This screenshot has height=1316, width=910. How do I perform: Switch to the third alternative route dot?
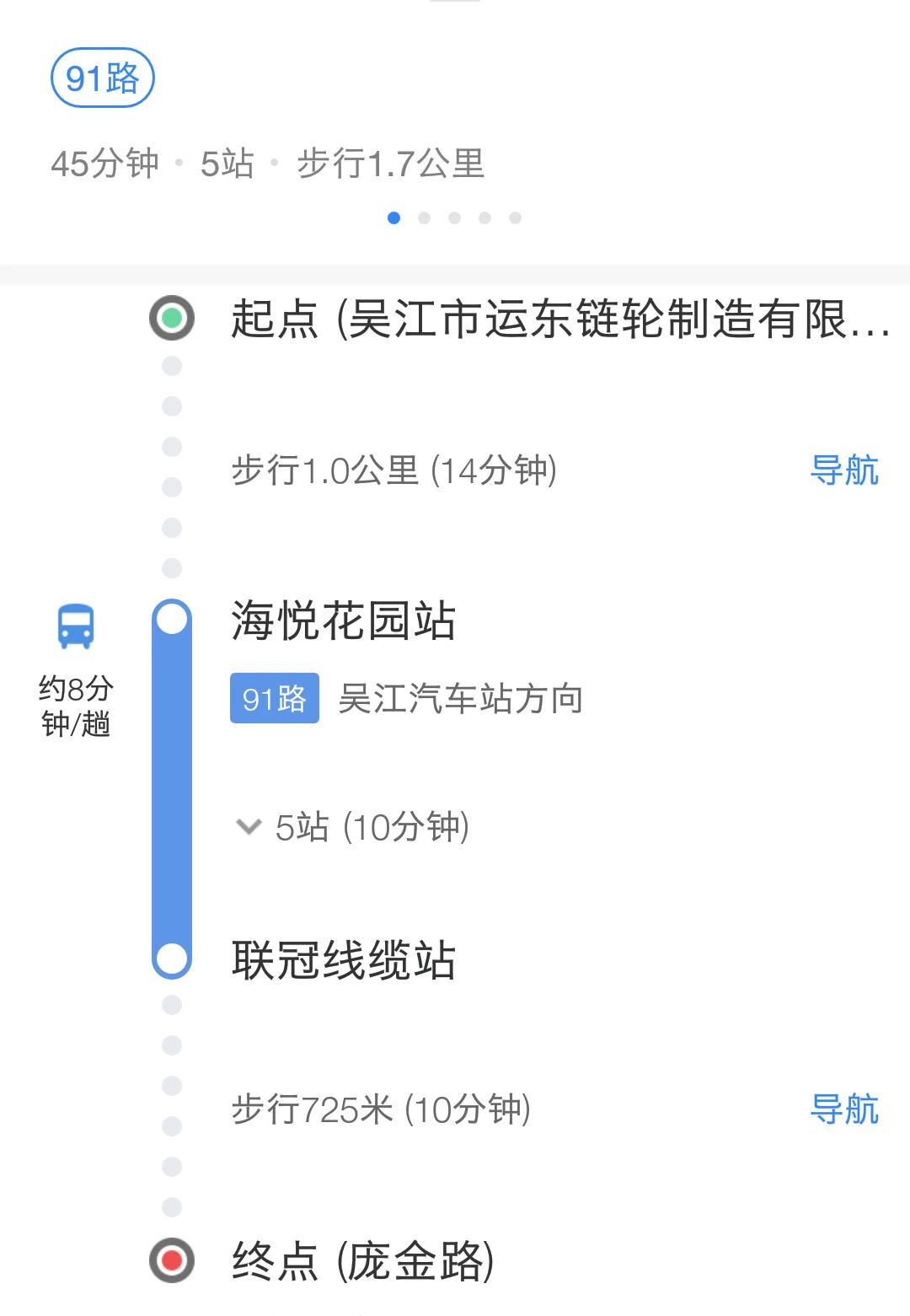(x=455, y=218)
